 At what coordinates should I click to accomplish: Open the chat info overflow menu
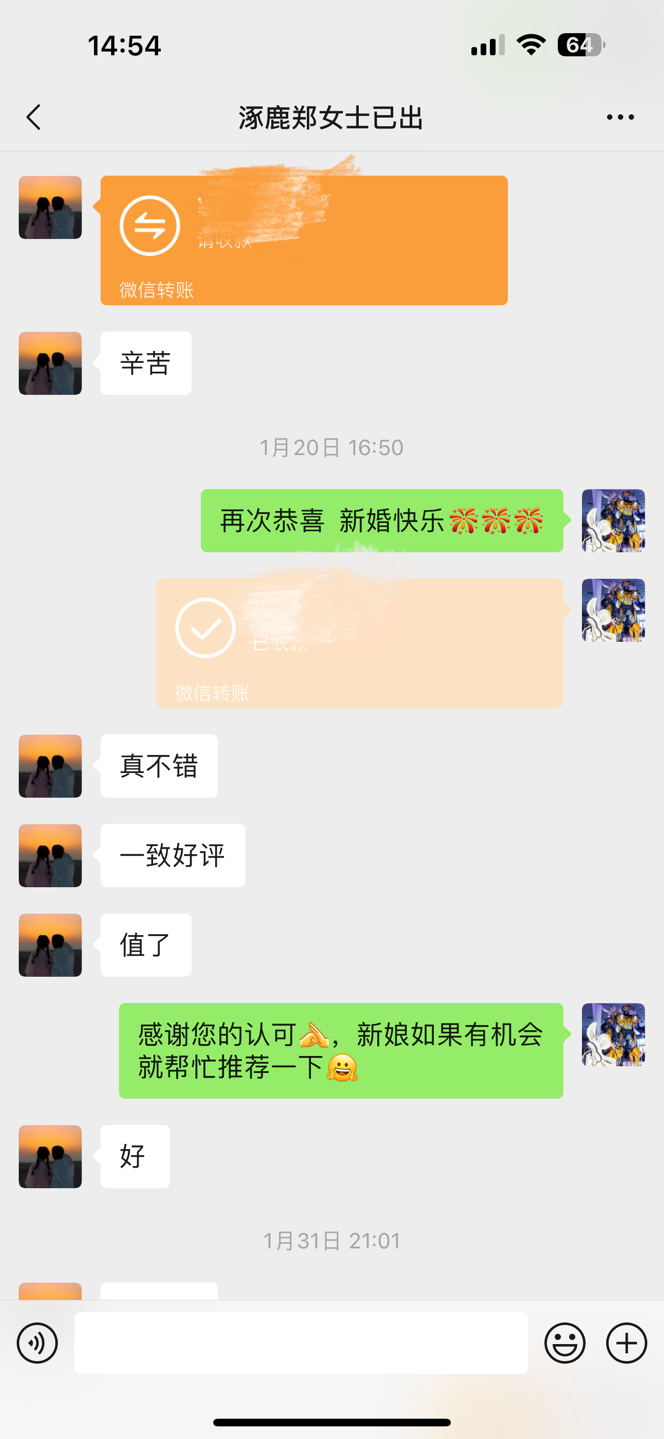pyautogui.click(x=620, y=117)
